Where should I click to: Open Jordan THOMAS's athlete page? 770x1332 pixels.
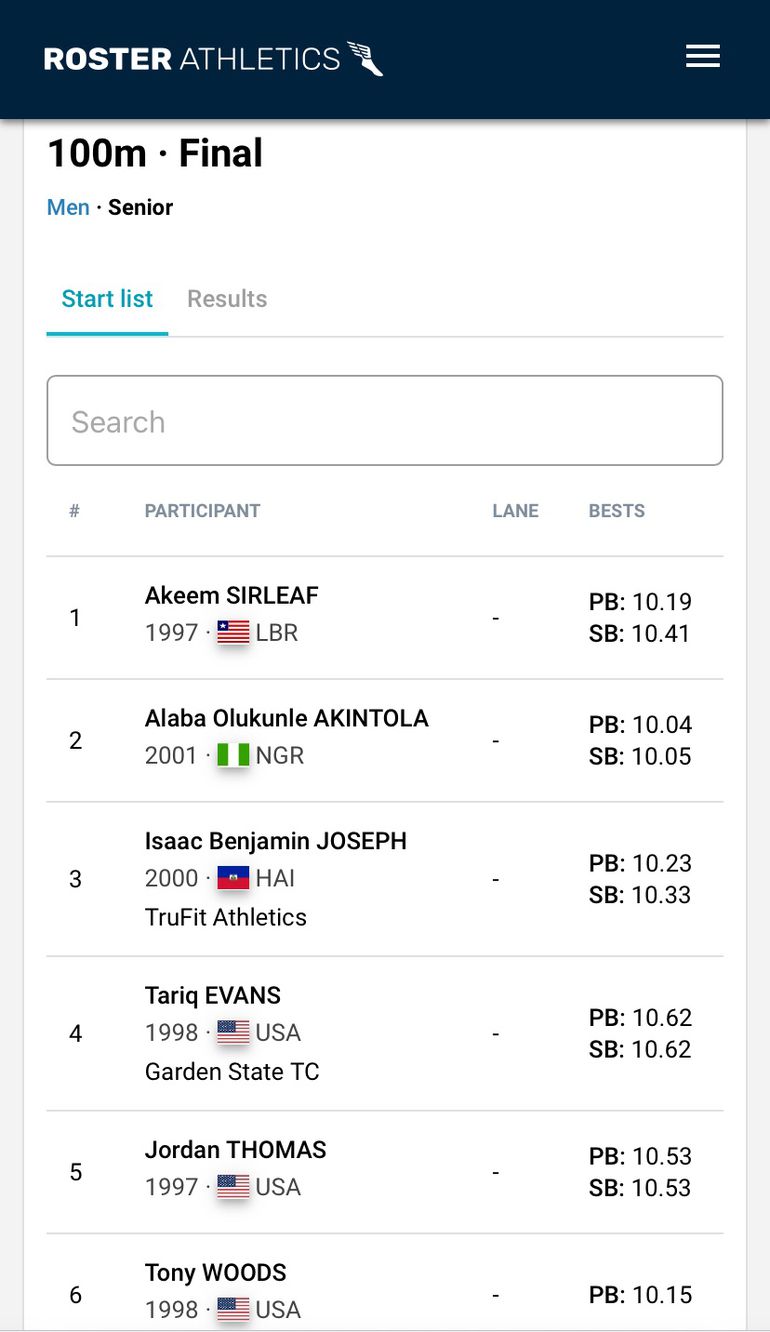(x=235, y=1150)
